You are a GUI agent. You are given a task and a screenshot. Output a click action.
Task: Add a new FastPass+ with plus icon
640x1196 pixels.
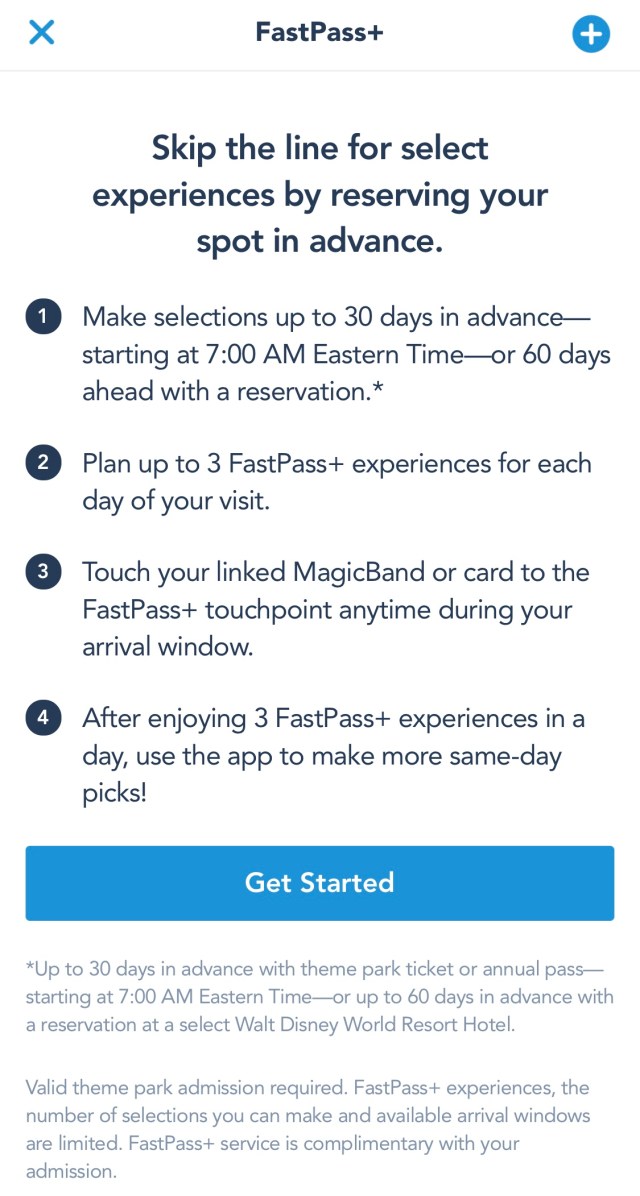(590, 34)
